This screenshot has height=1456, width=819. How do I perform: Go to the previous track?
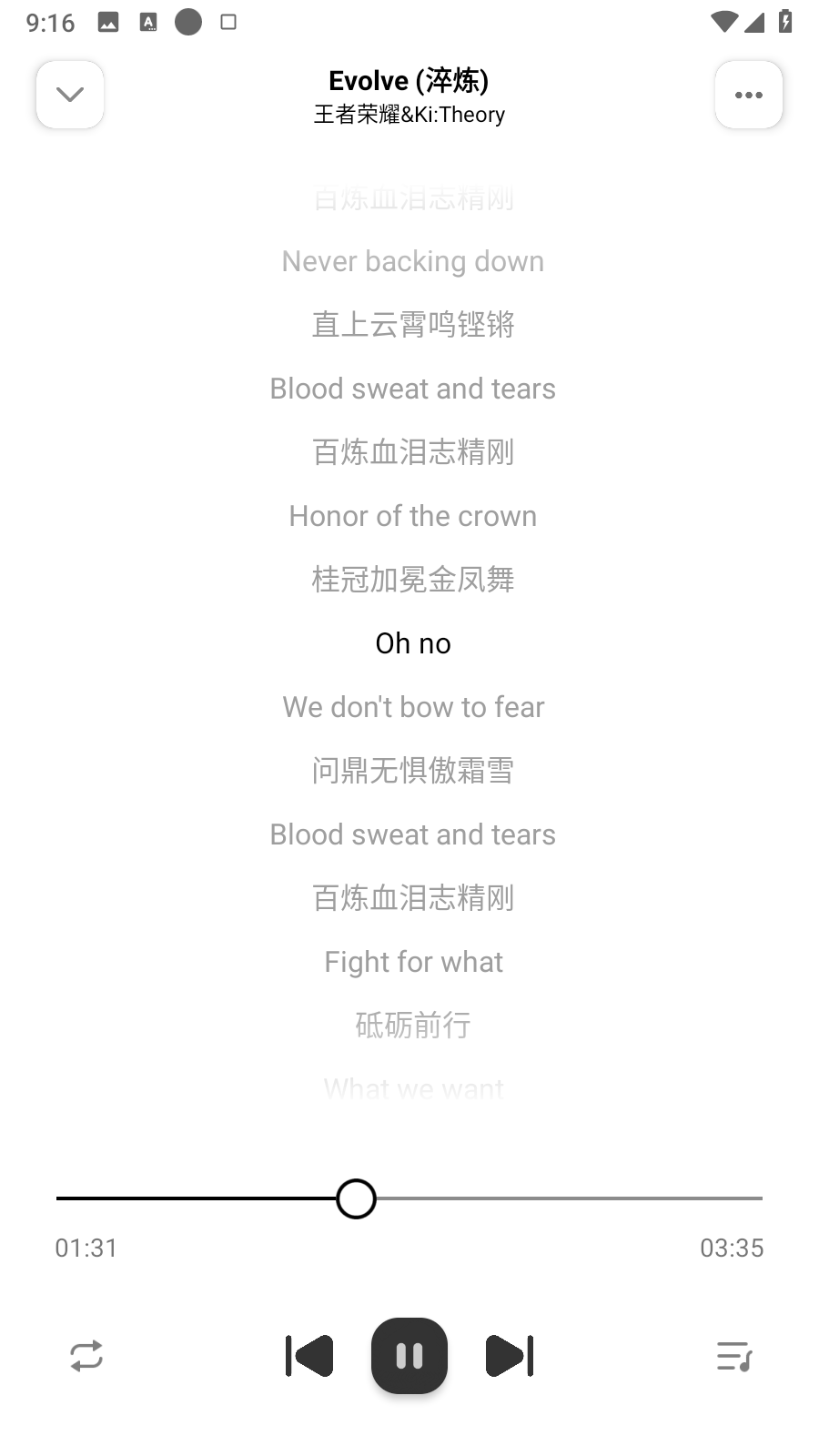pyautogui.click(x=309, y=1356)
